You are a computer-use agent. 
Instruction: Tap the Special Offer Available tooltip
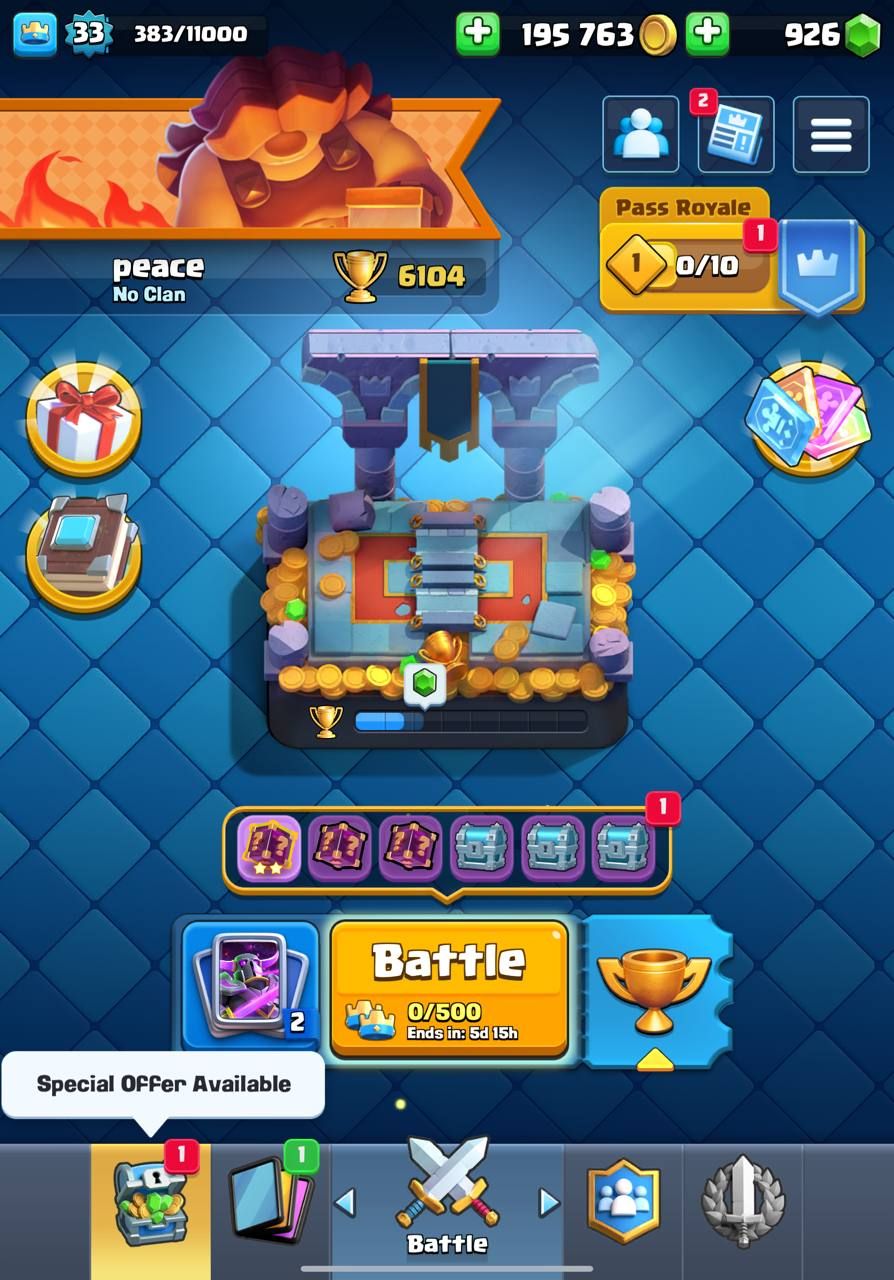163,1084
